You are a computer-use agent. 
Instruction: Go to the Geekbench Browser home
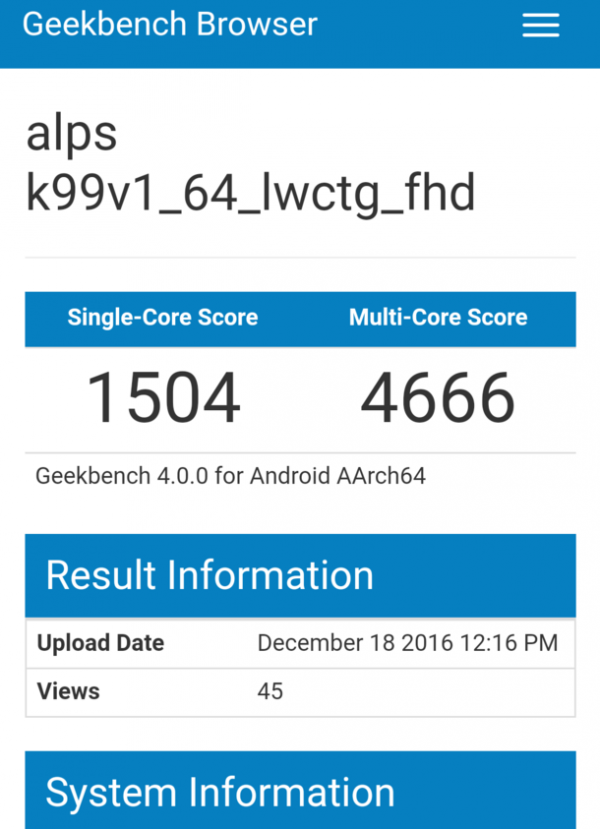pyautogui.click(x=170, y=24)
